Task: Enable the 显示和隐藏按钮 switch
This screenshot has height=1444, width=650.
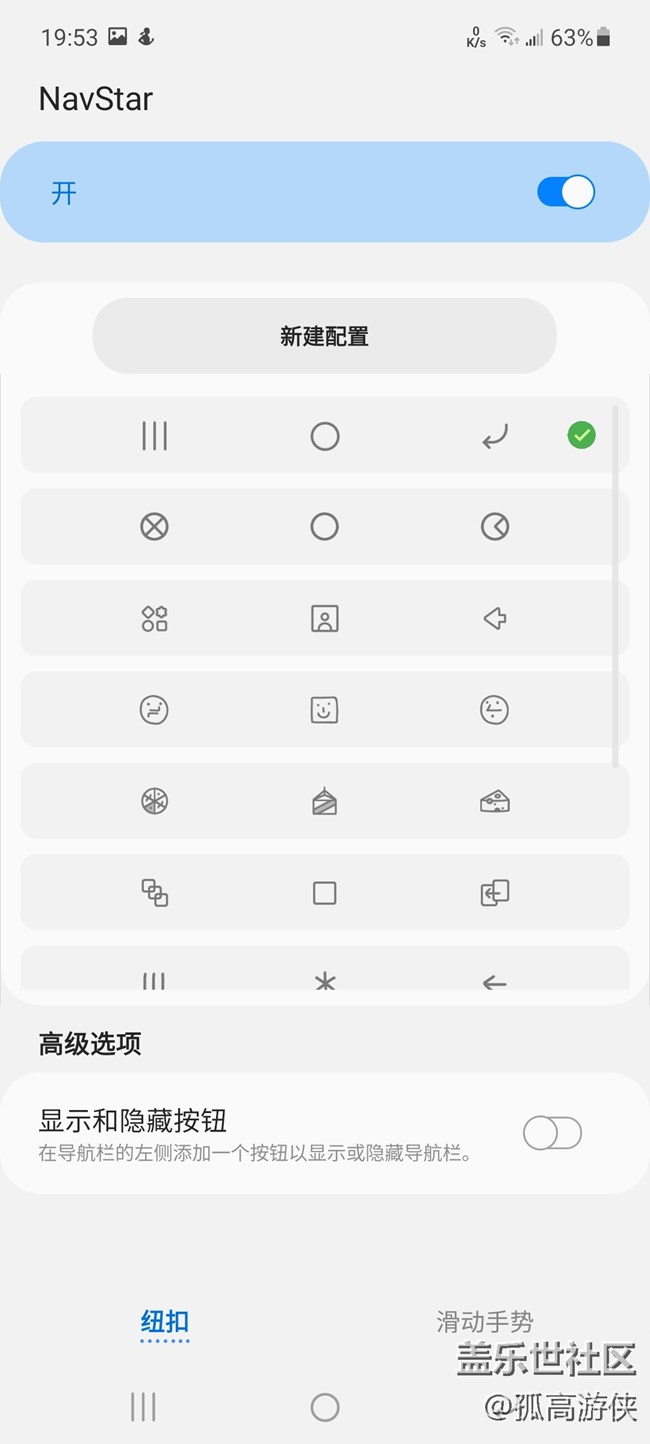Action: pyautogui.click(x=552, y=1133)
